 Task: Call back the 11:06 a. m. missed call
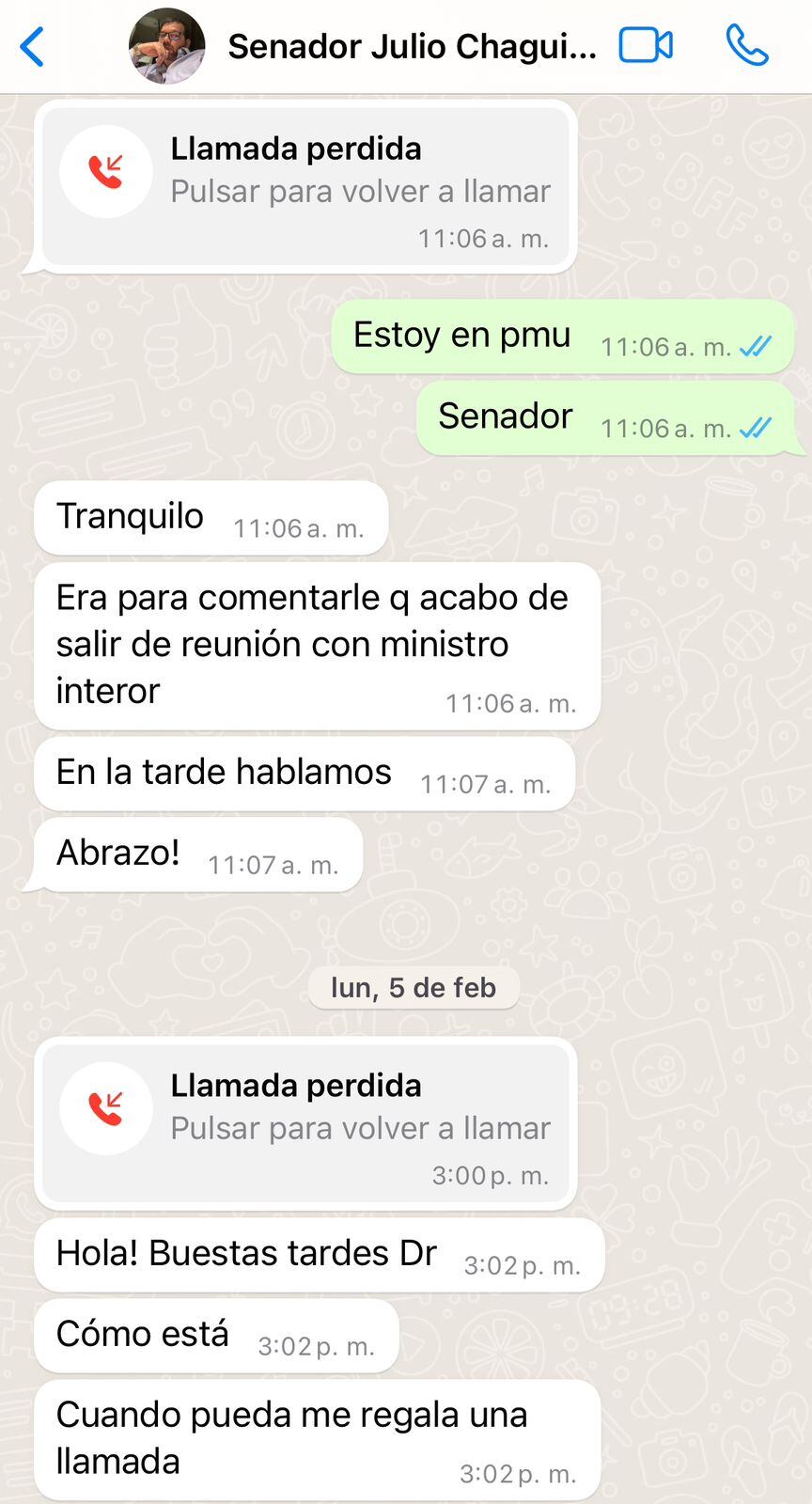coord(305,185)
